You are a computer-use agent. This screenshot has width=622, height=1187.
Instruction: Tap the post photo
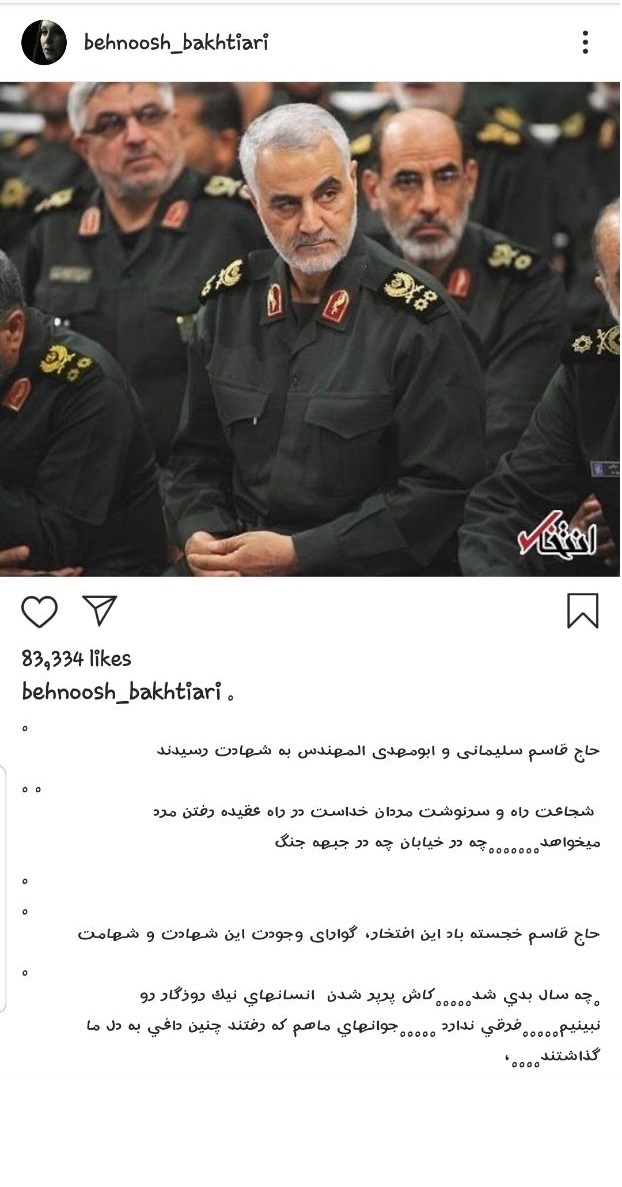coord(310,328)
